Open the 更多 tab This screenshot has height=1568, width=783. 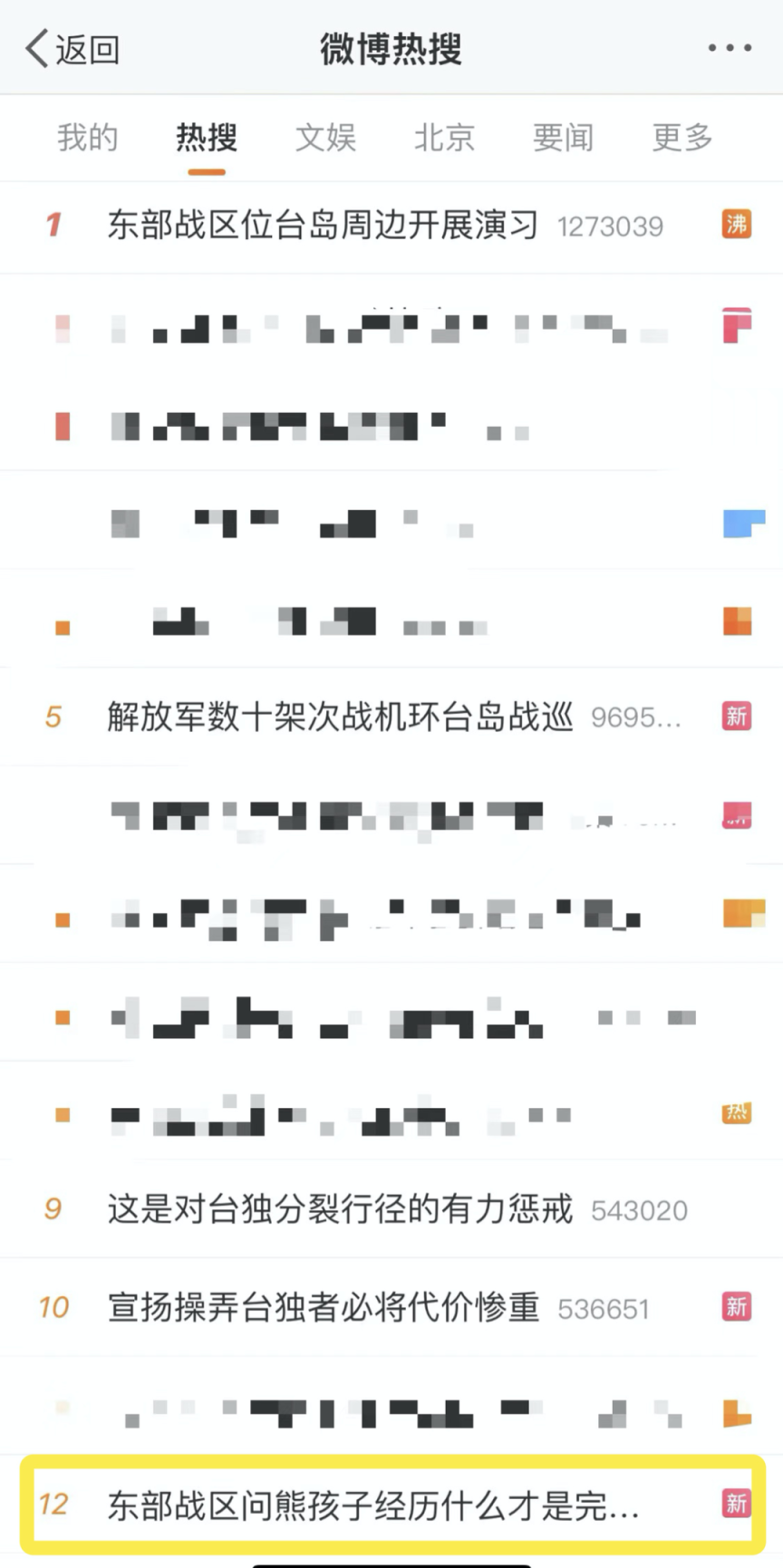point(681,138)
